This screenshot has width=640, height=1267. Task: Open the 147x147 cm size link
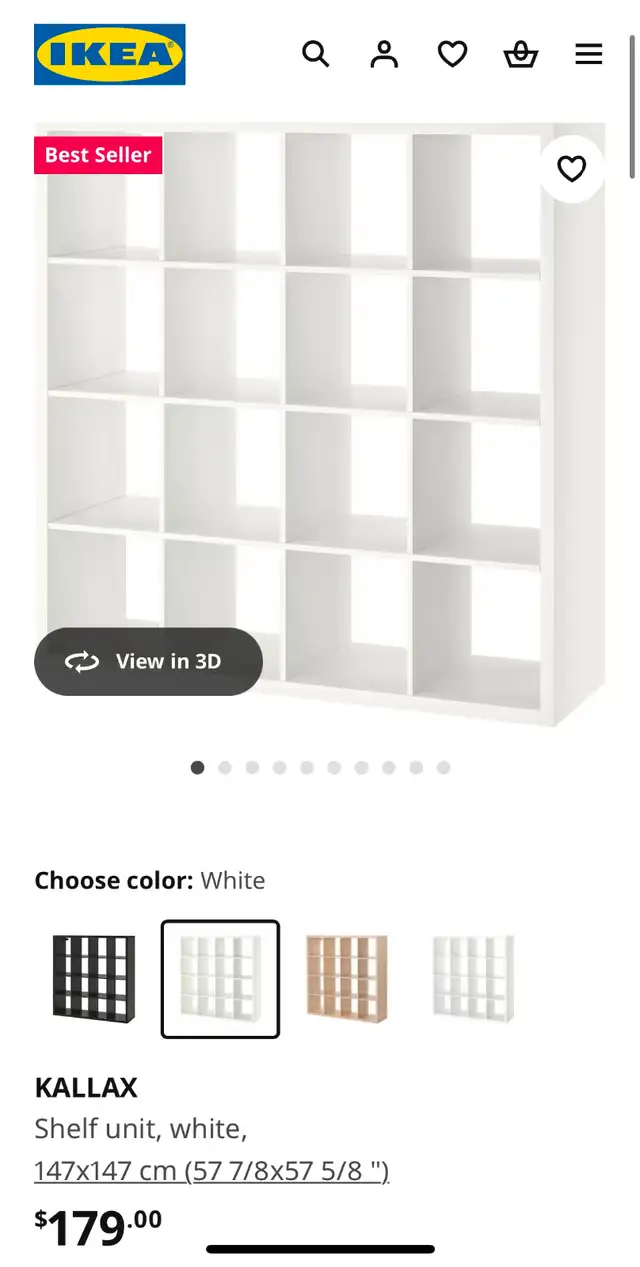211,1170
